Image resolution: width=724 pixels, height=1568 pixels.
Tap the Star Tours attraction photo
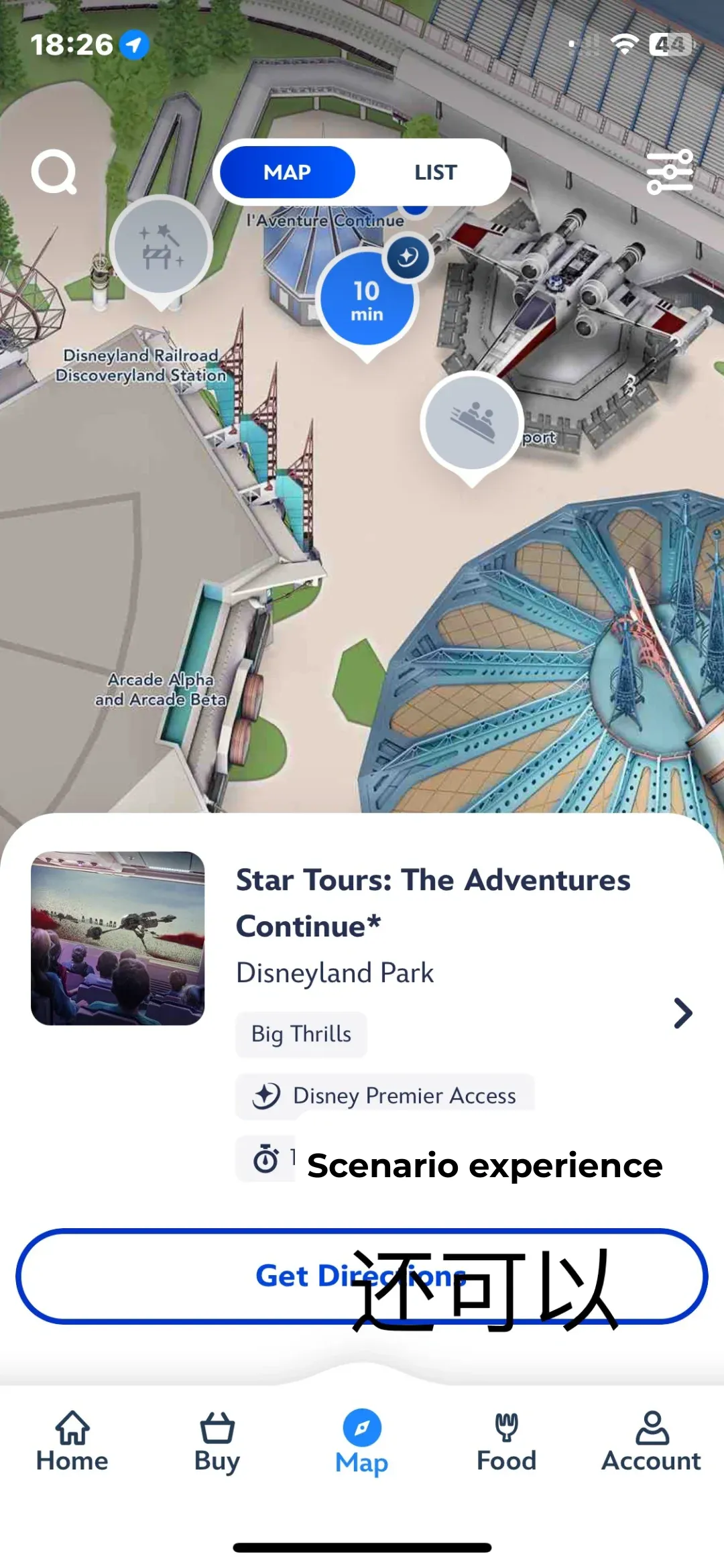(118, 938)
